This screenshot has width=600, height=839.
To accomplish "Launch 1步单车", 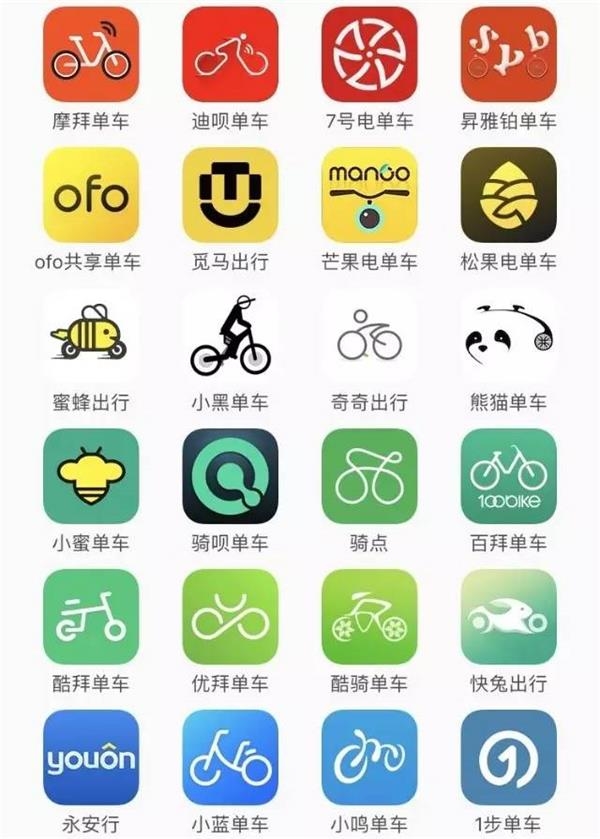I will (508, 757).
